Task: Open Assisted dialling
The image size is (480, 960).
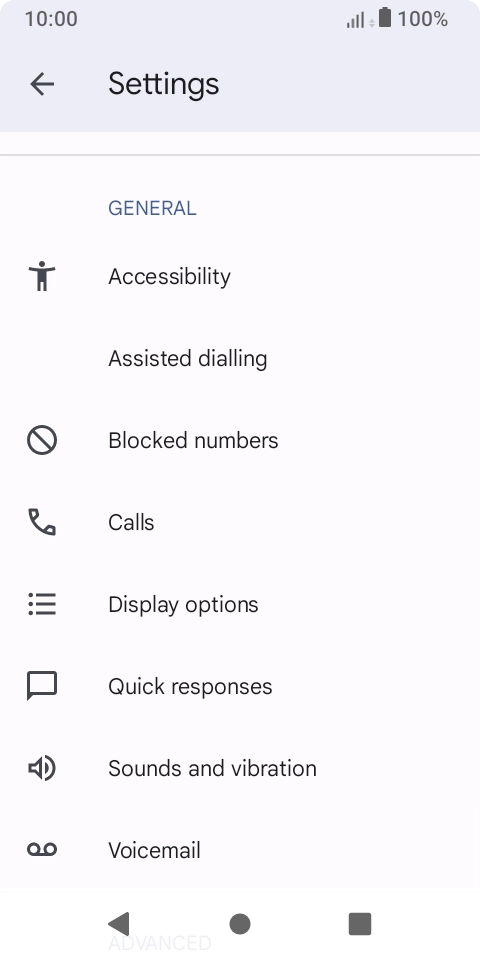Action: pos(240,359)
